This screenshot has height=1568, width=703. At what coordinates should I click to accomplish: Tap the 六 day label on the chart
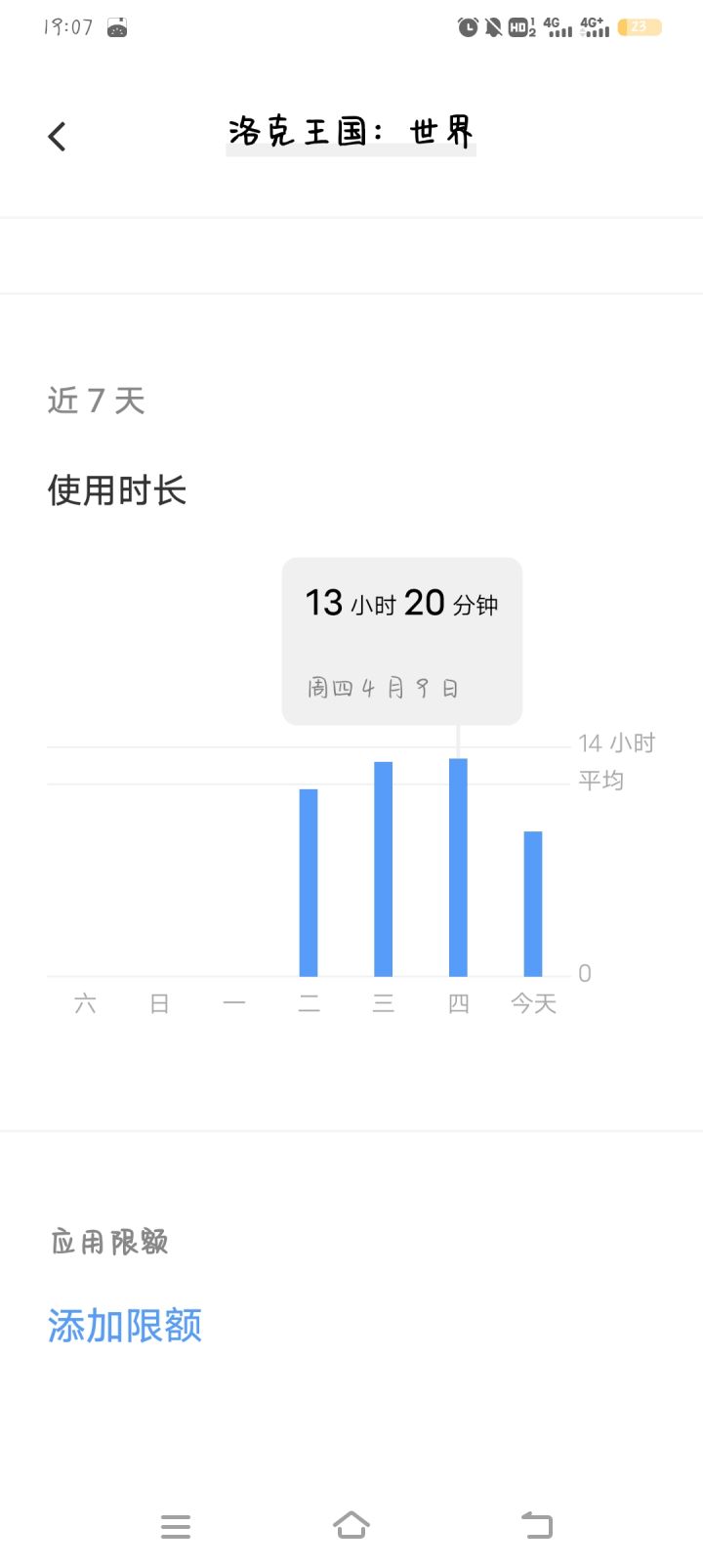(x=84, y=1002)
